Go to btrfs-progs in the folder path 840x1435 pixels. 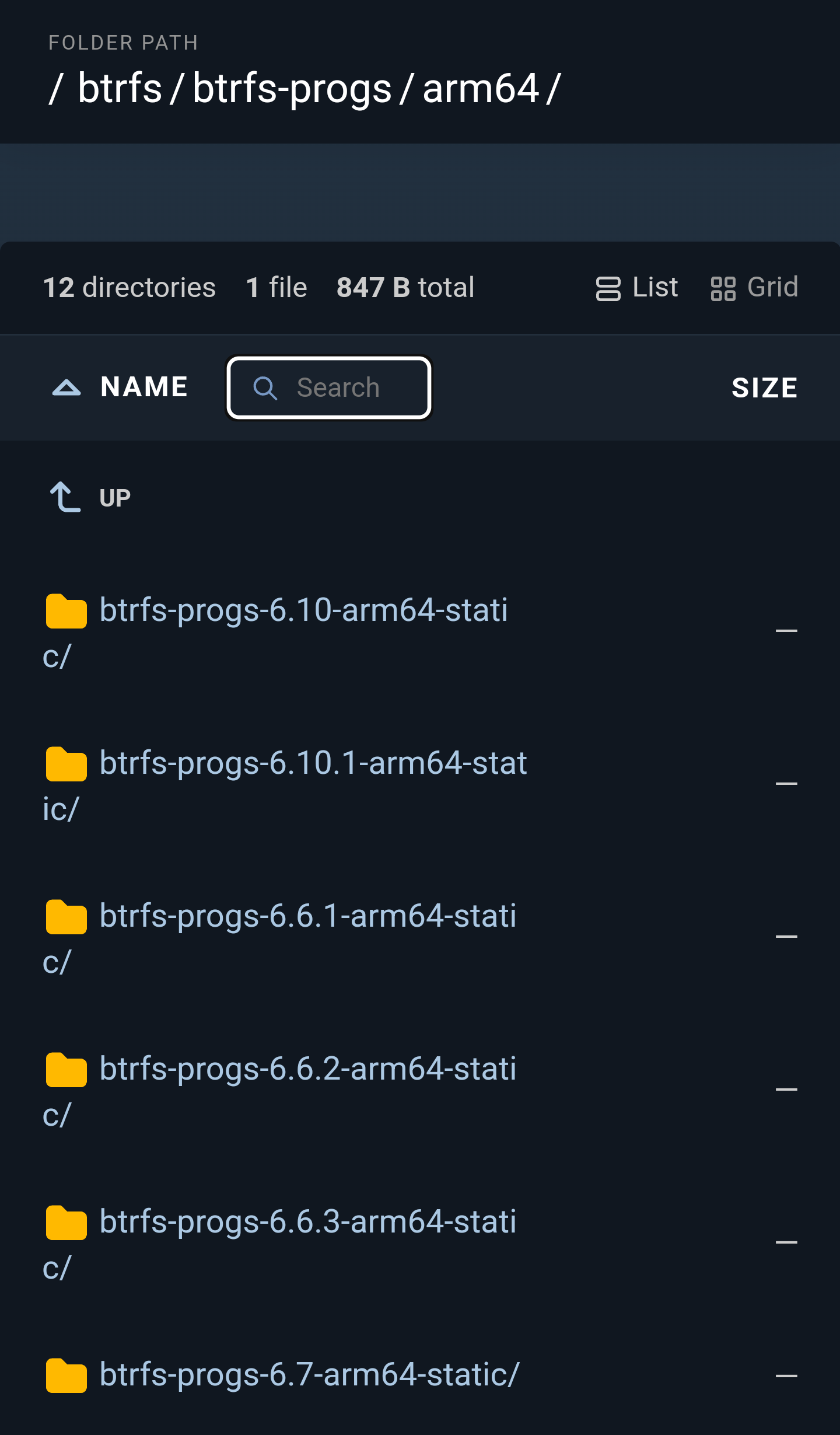coord(292,89)
